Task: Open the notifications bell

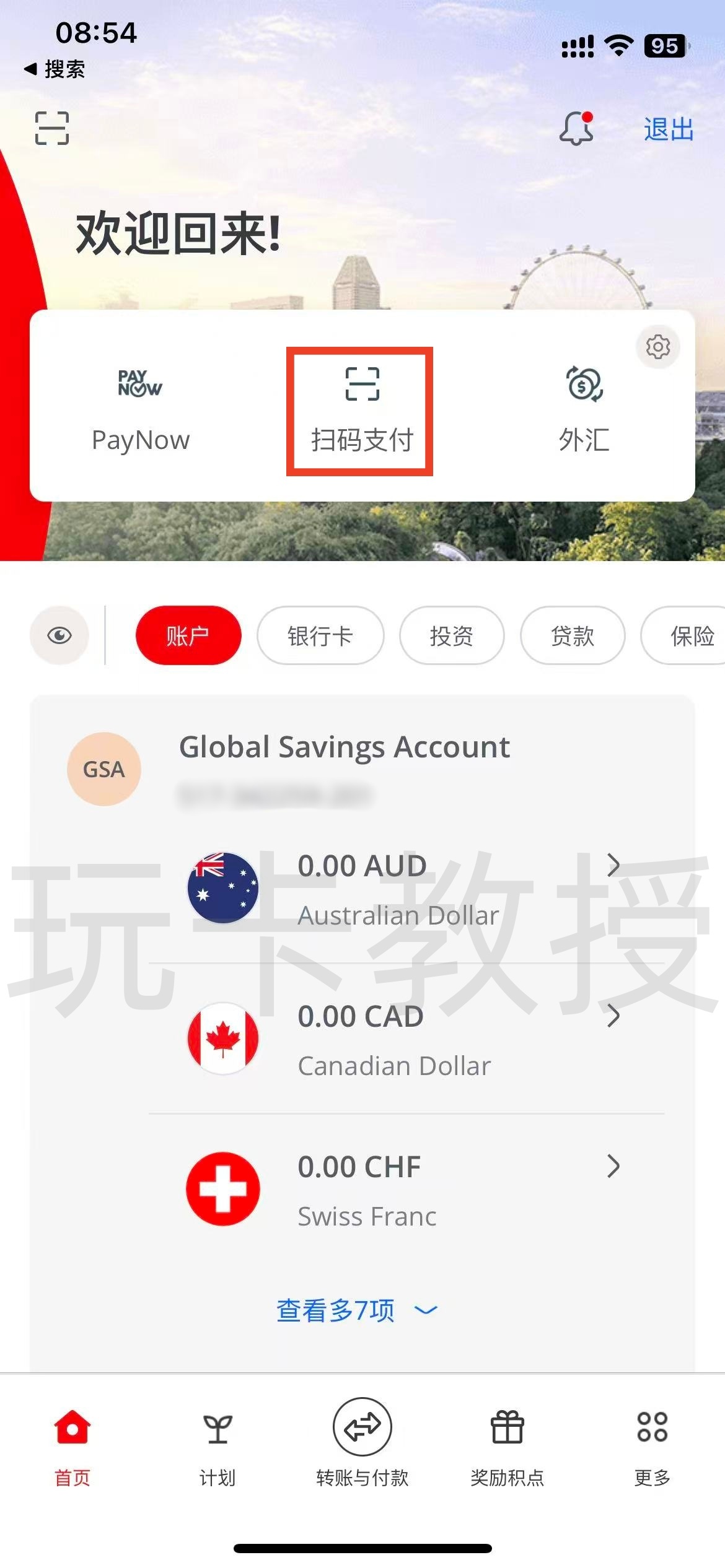Action: pos(576,128)
